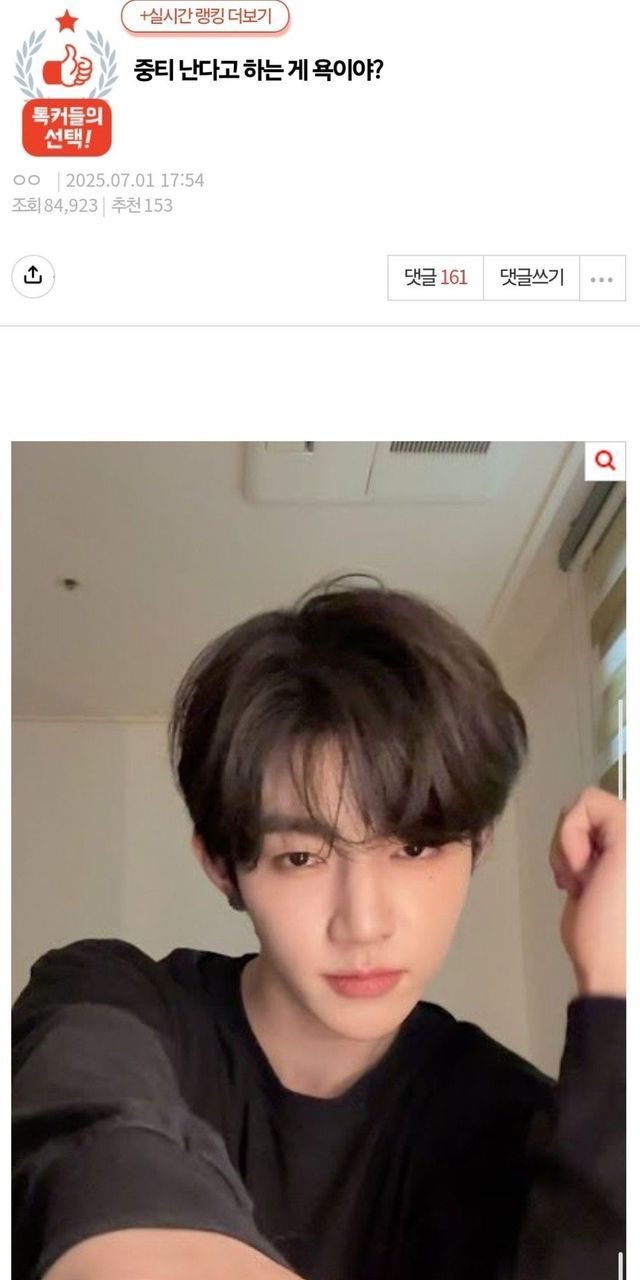Share this post
The image size is (640, 1280).
point(33,276)
